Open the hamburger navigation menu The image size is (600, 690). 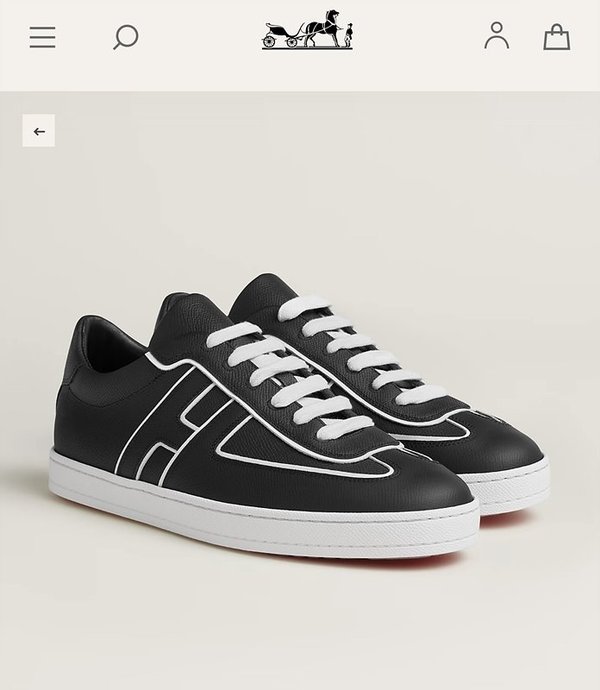[x=42, y=38]
